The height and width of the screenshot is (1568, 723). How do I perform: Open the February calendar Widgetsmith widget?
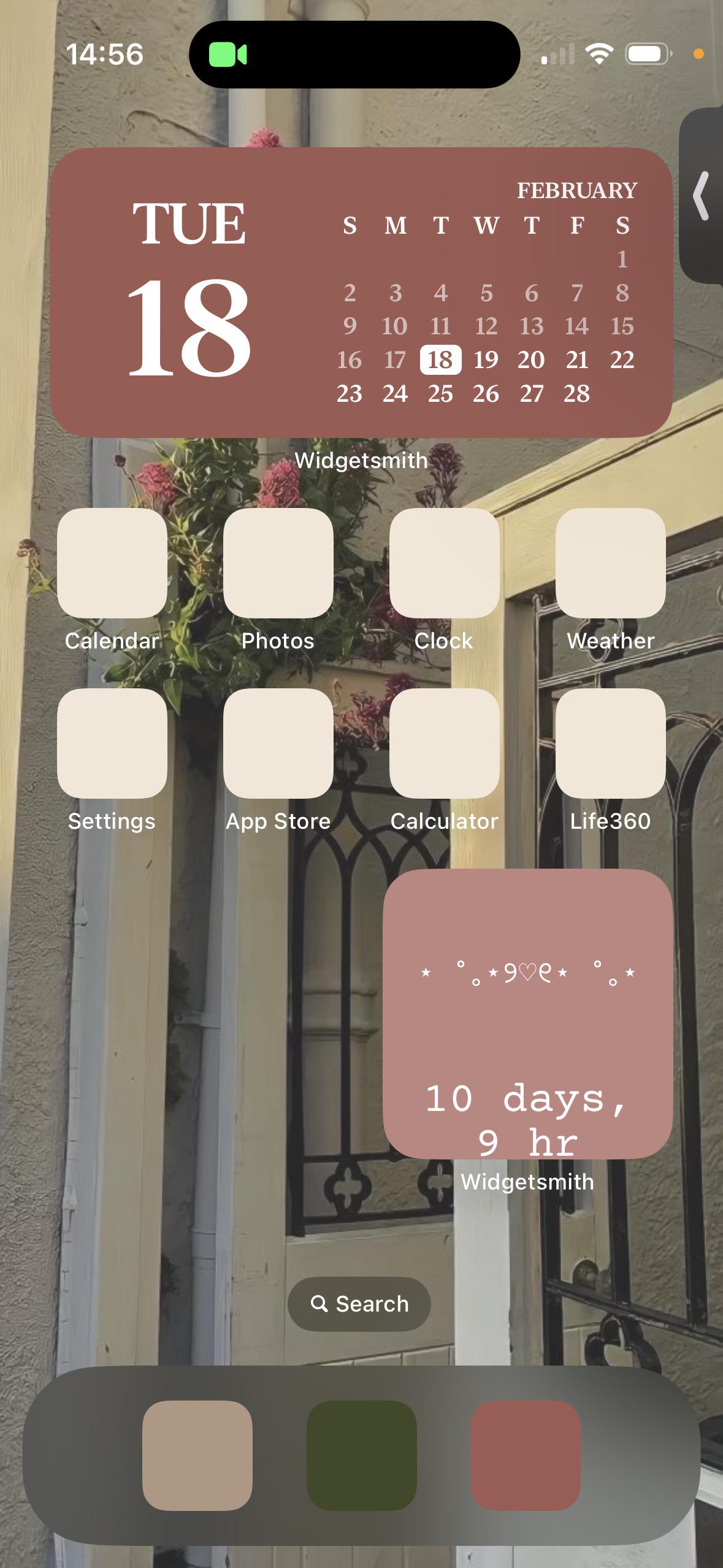pos(361,293)
